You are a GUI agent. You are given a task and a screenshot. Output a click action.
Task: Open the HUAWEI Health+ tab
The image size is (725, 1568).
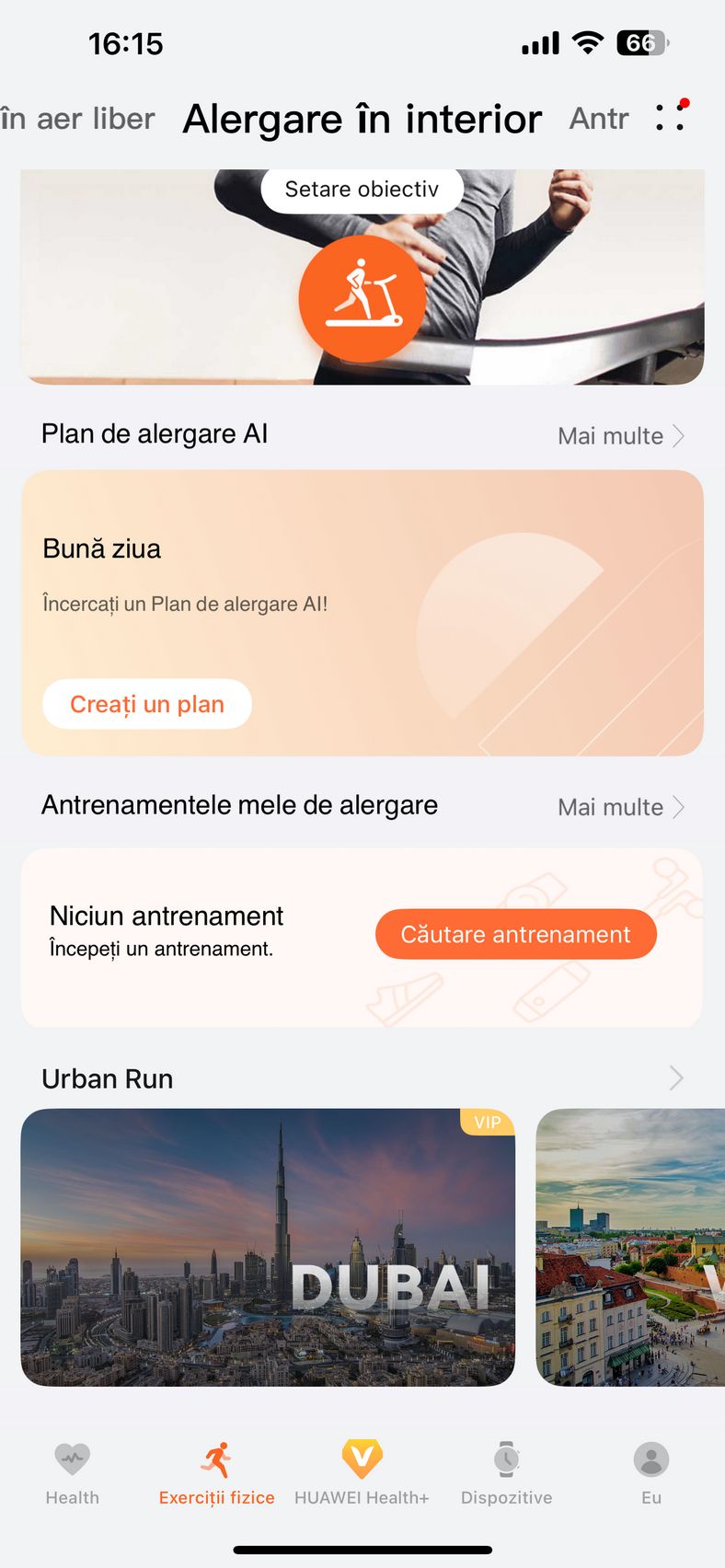click(x=362, y=1473)
